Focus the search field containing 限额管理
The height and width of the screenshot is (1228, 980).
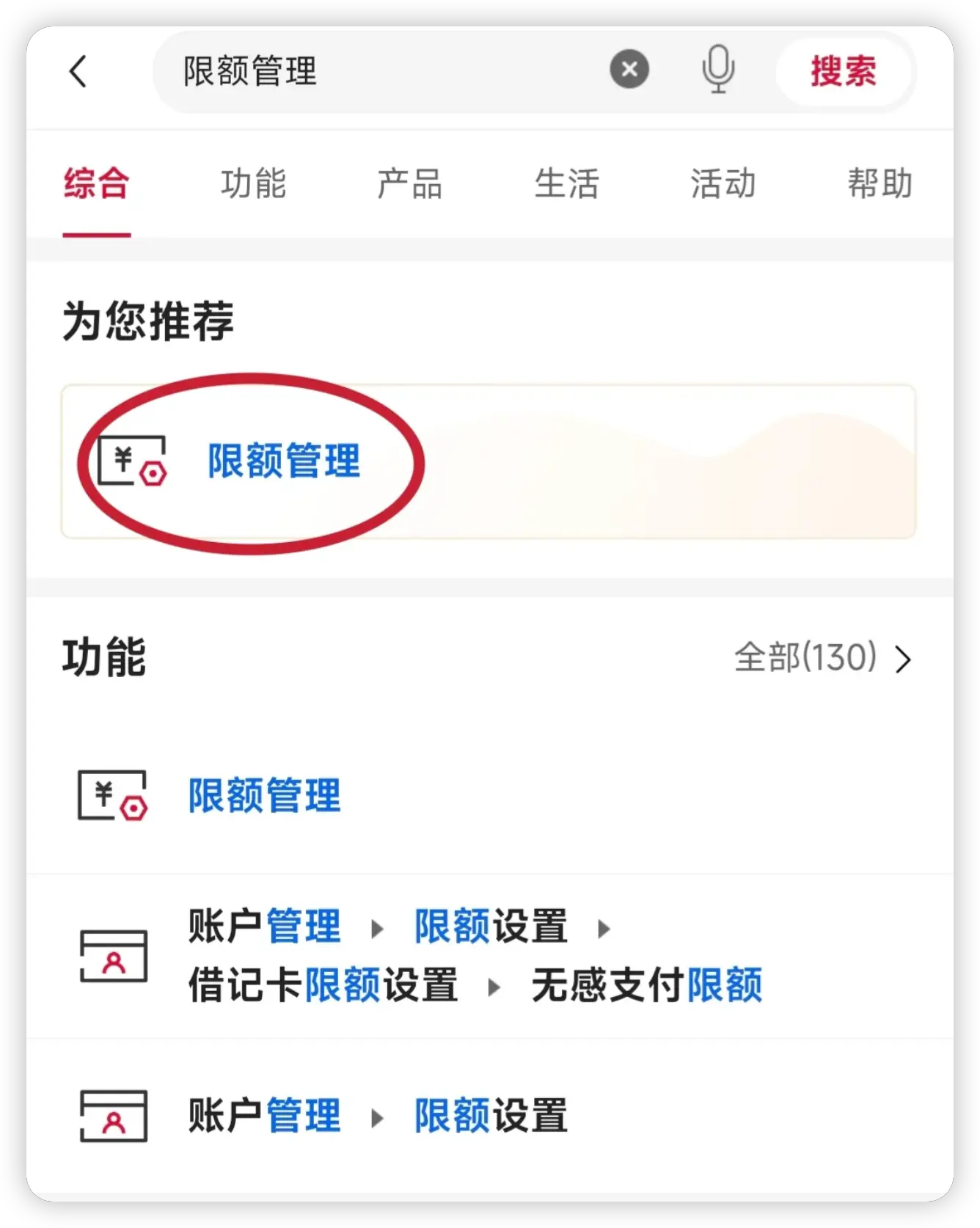[381, 71]
